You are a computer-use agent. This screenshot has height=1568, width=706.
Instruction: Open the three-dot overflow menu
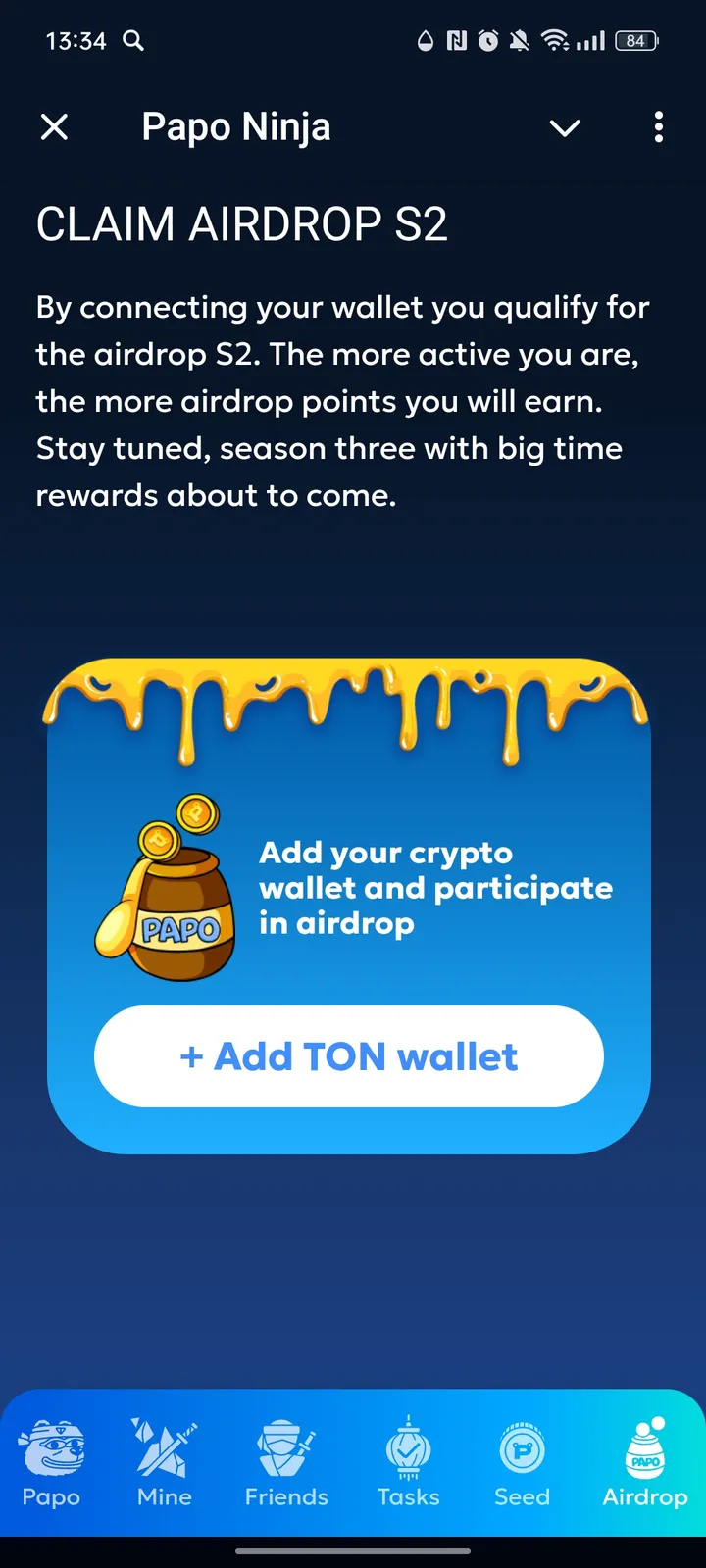coord(658,127)
